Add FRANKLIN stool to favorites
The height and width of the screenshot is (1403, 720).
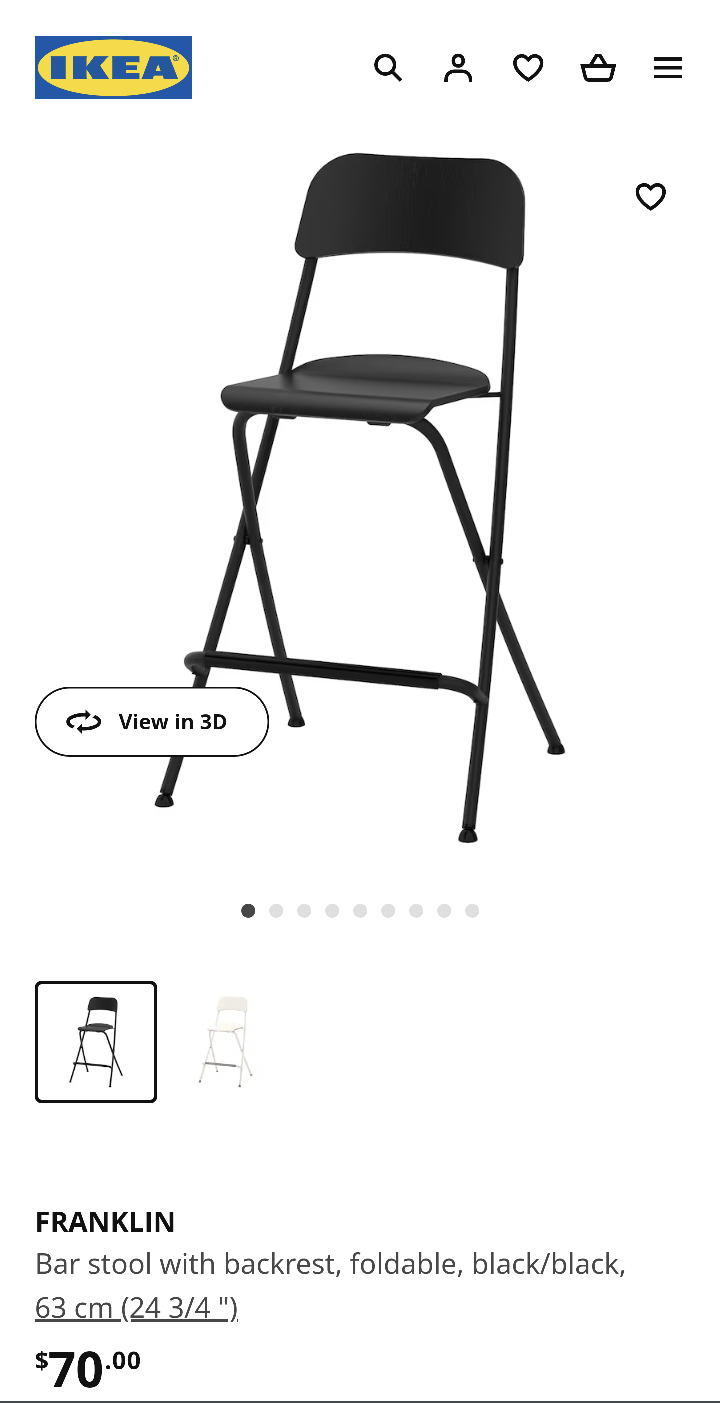pos(651,197)
